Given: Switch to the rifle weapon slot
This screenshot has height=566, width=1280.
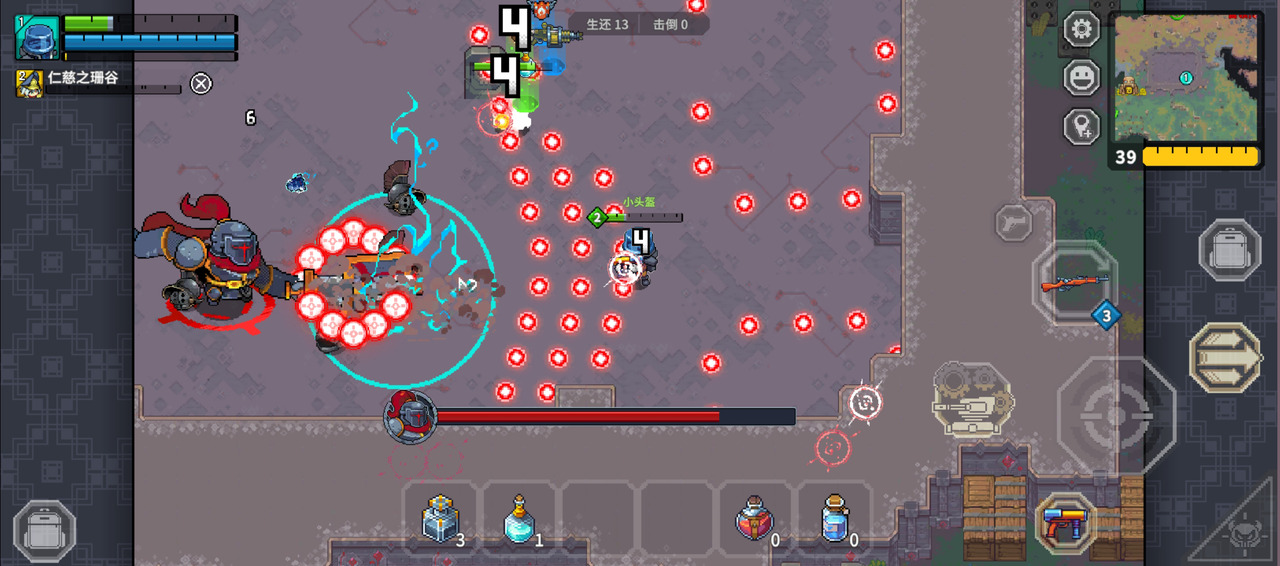Looking at the screenshot, I should 1075,283.
